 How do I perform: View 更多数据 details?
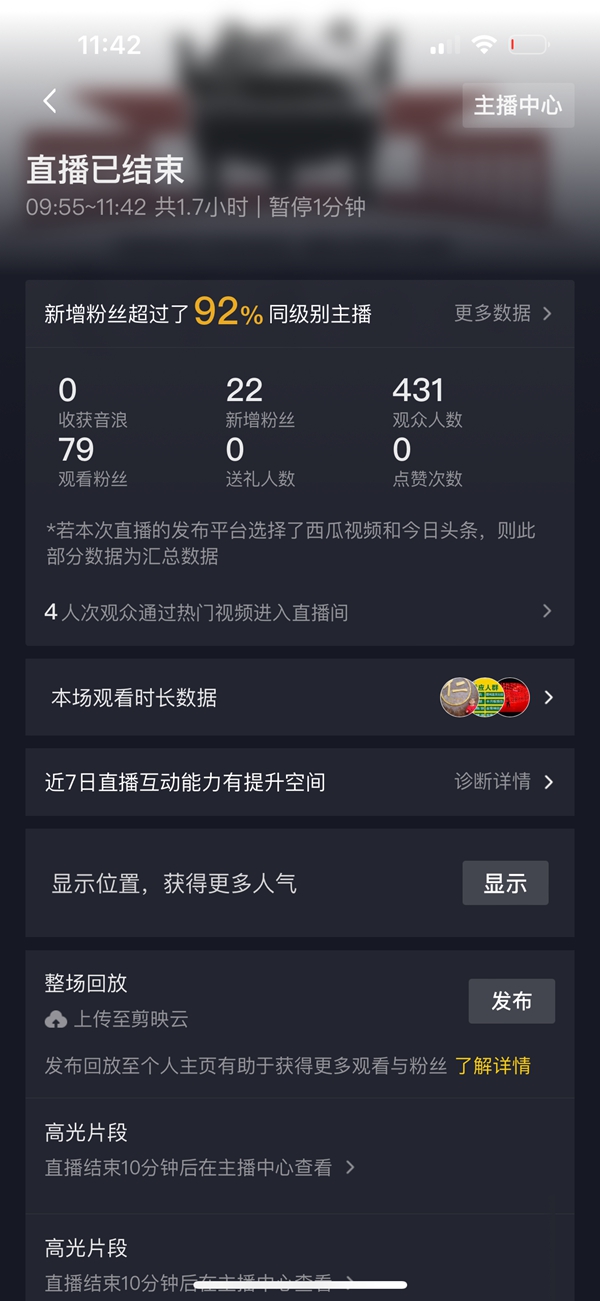(502, 313)
